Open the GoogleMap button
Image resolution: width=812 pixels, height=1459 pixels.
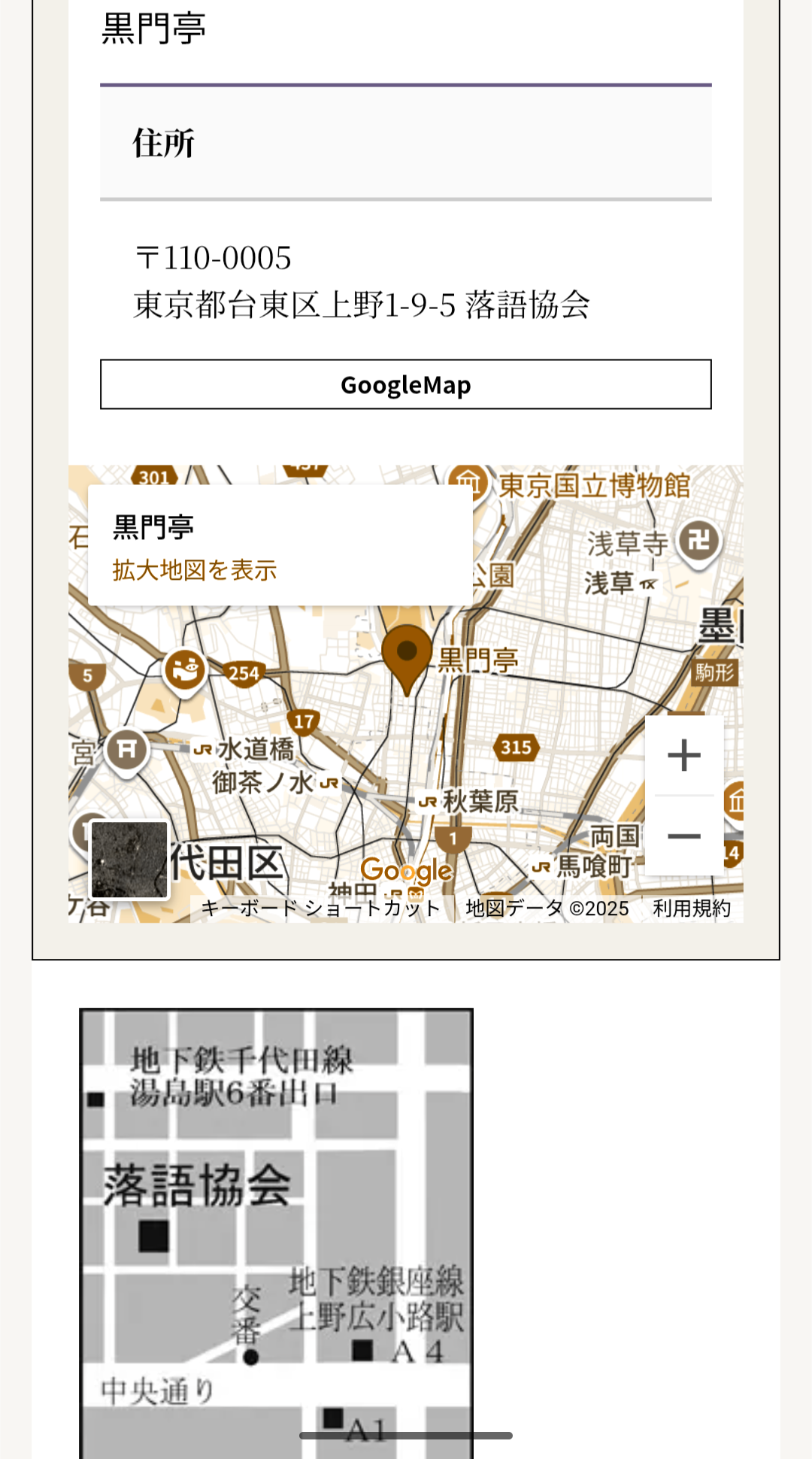406,384
